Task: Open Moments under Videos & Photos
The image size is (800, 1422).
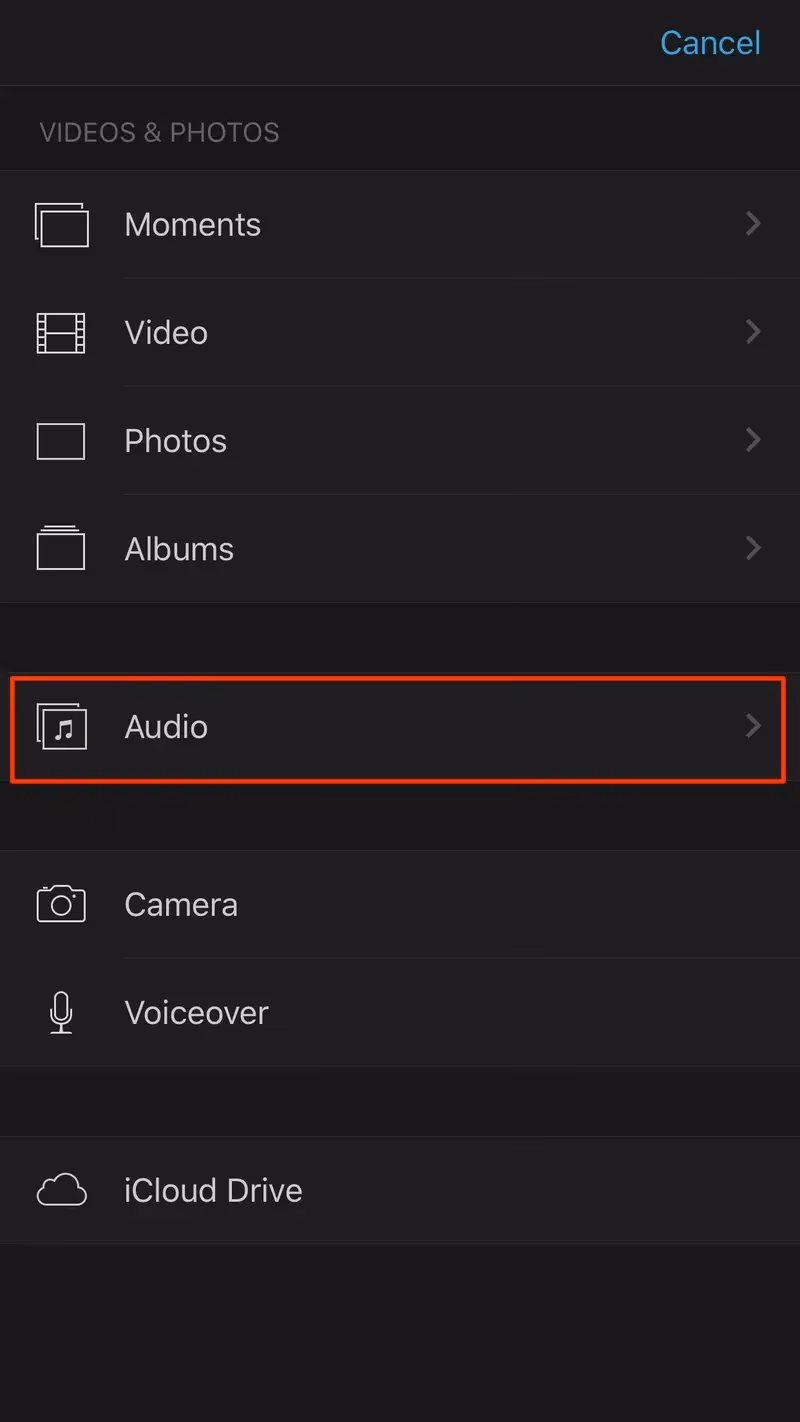Action: click(x=192, y=224)
